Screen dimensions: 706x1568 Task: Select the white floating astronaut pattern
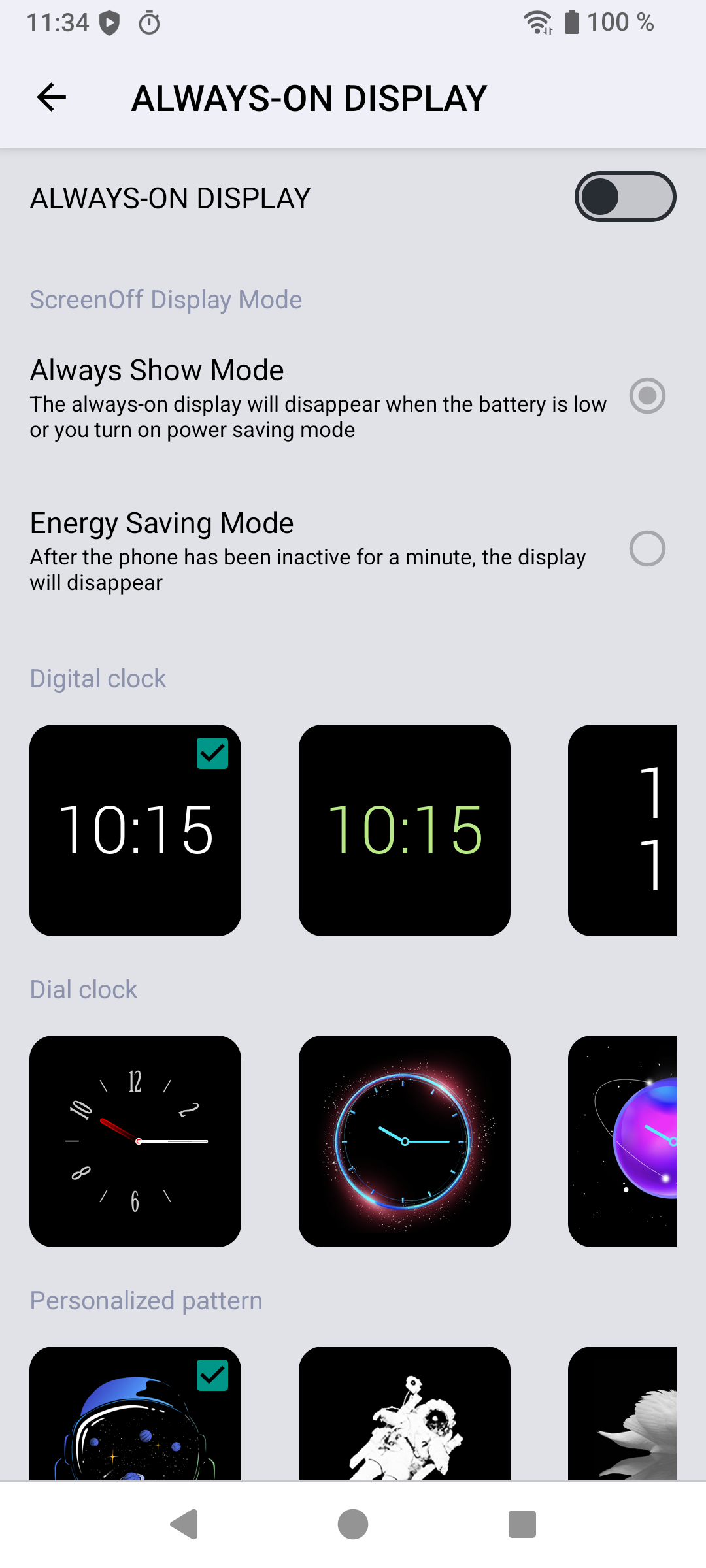coord(405,1413)
